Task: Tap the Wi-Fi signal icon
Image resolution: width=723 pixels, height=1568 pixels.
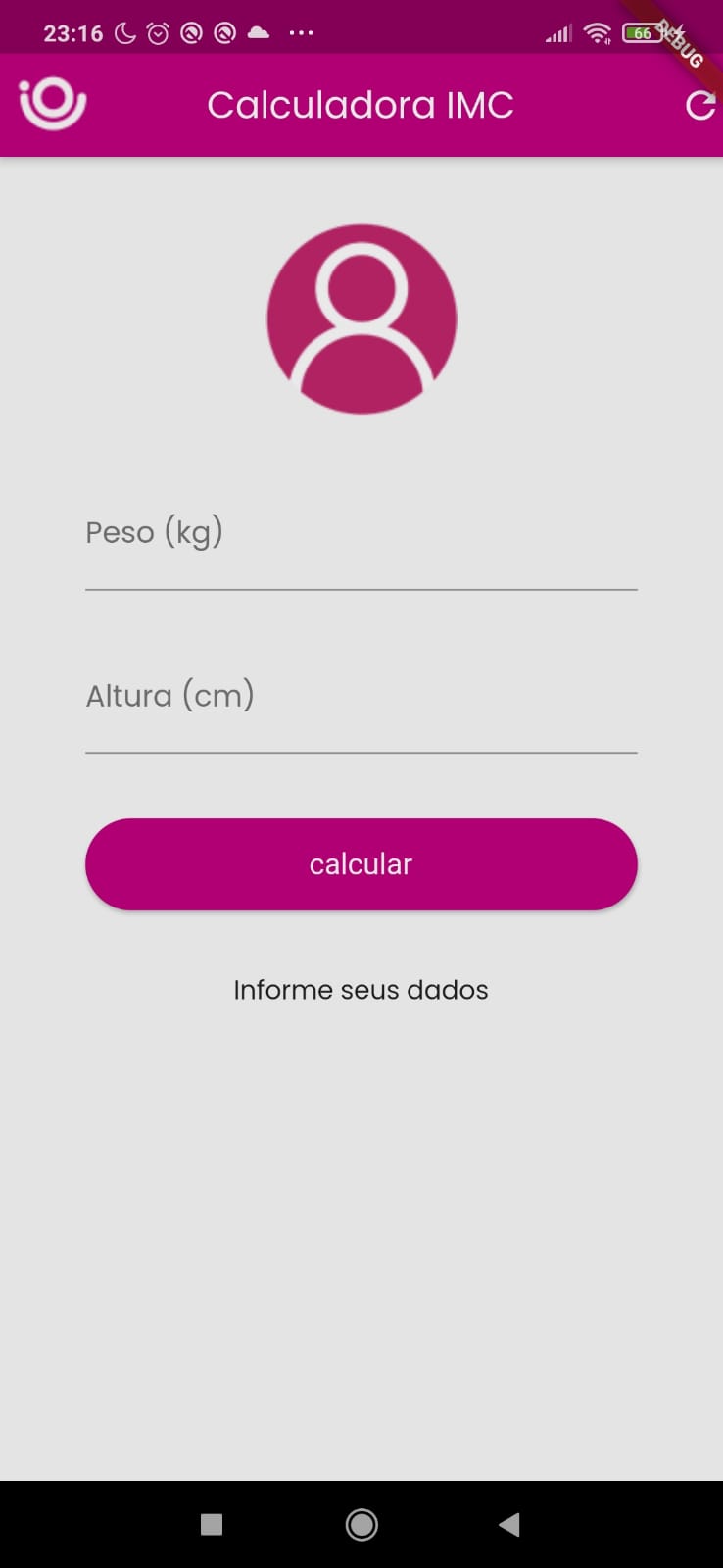Action: point(598,32)
